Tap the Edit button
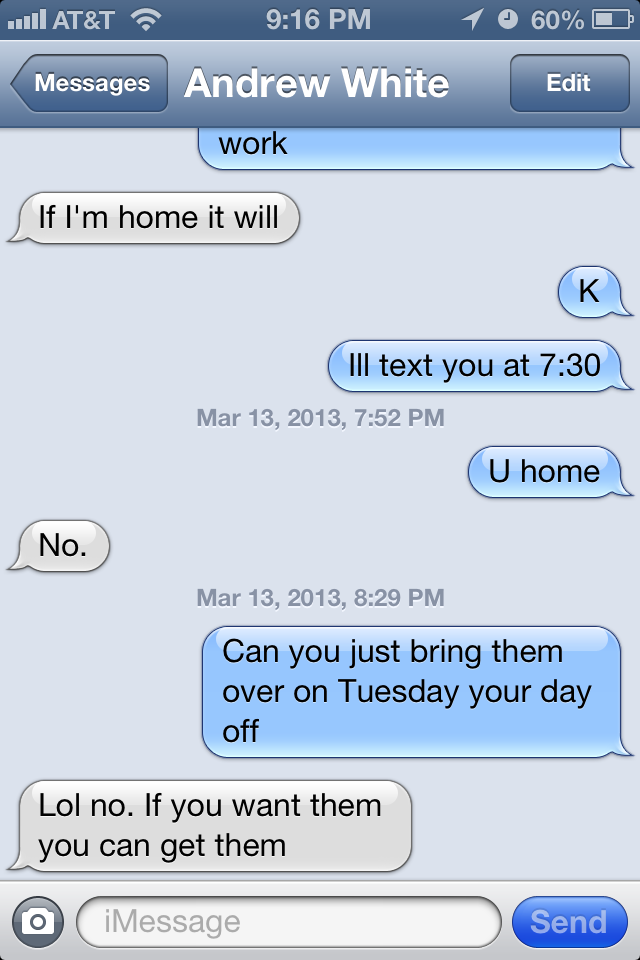Viewport: 640px width, 960px height. click(568, 84)
